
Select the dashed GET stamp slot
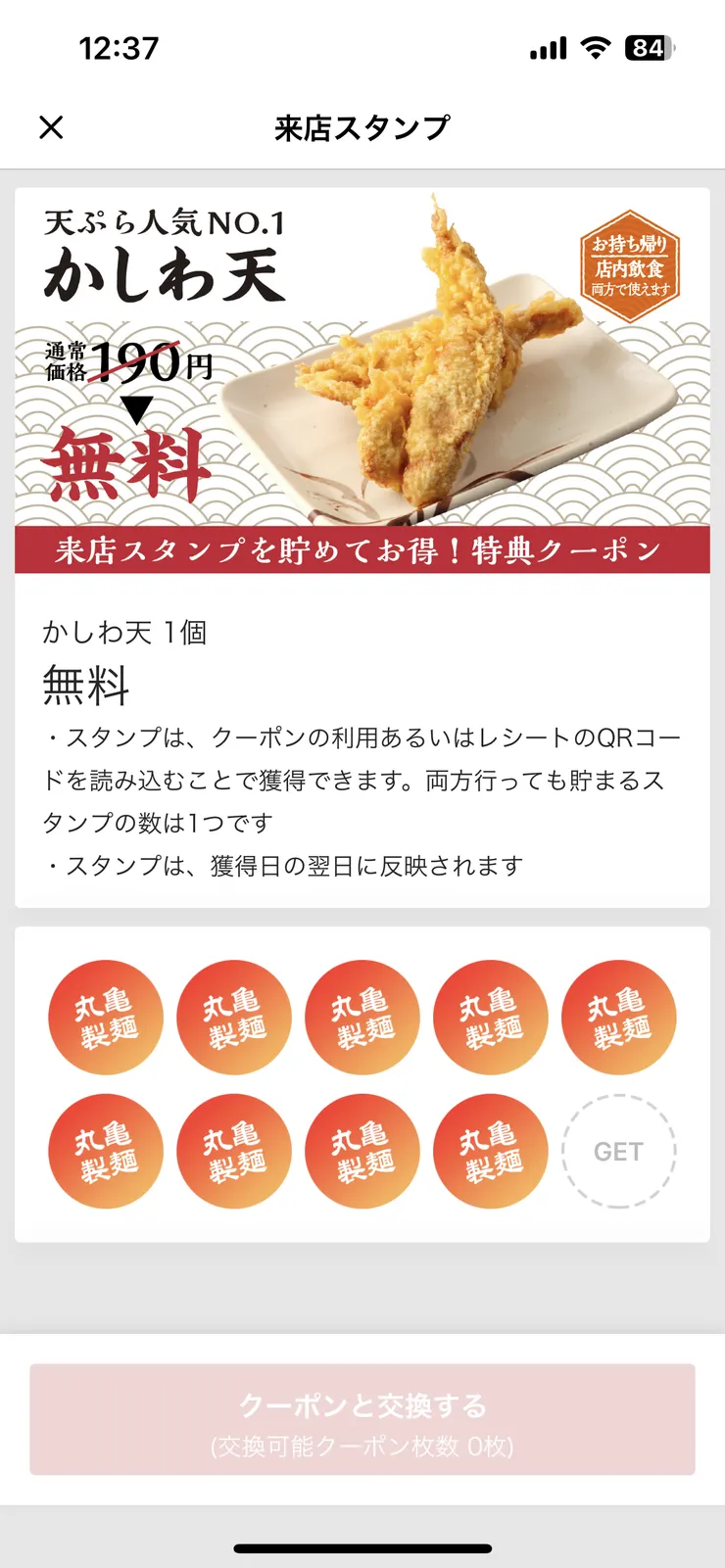click(x=619, y=1151)
